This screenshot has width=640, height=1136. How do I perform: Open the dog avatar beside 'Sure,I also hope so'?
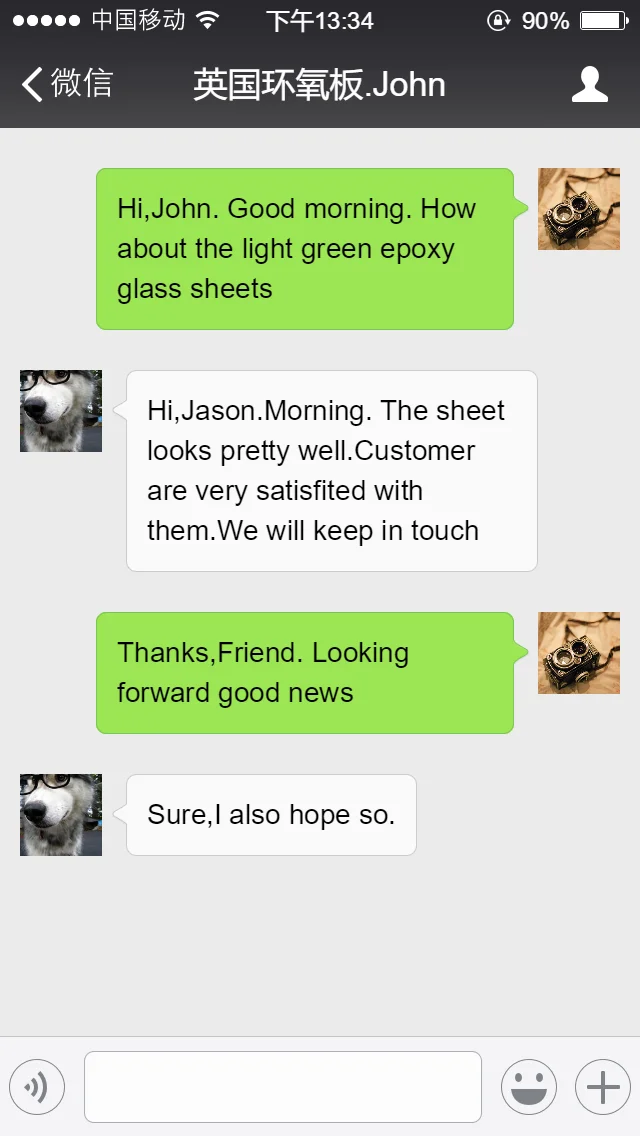(x=61, y=814)
